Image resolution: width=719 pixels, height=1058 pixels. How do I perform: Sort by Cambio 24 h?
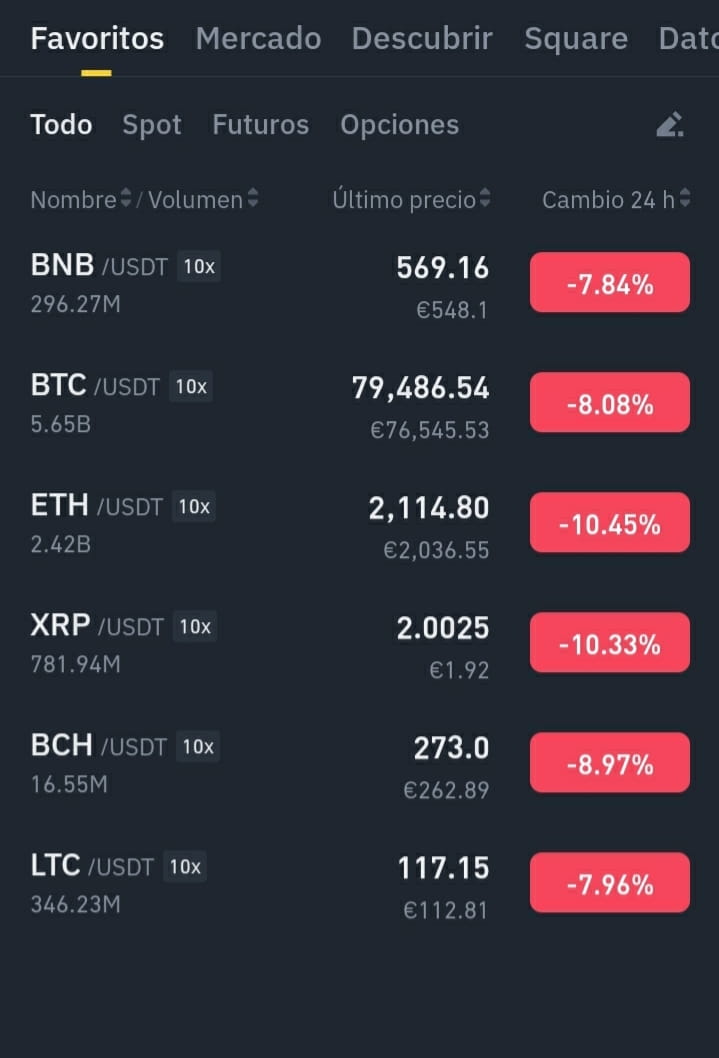(x=616, y=200)
